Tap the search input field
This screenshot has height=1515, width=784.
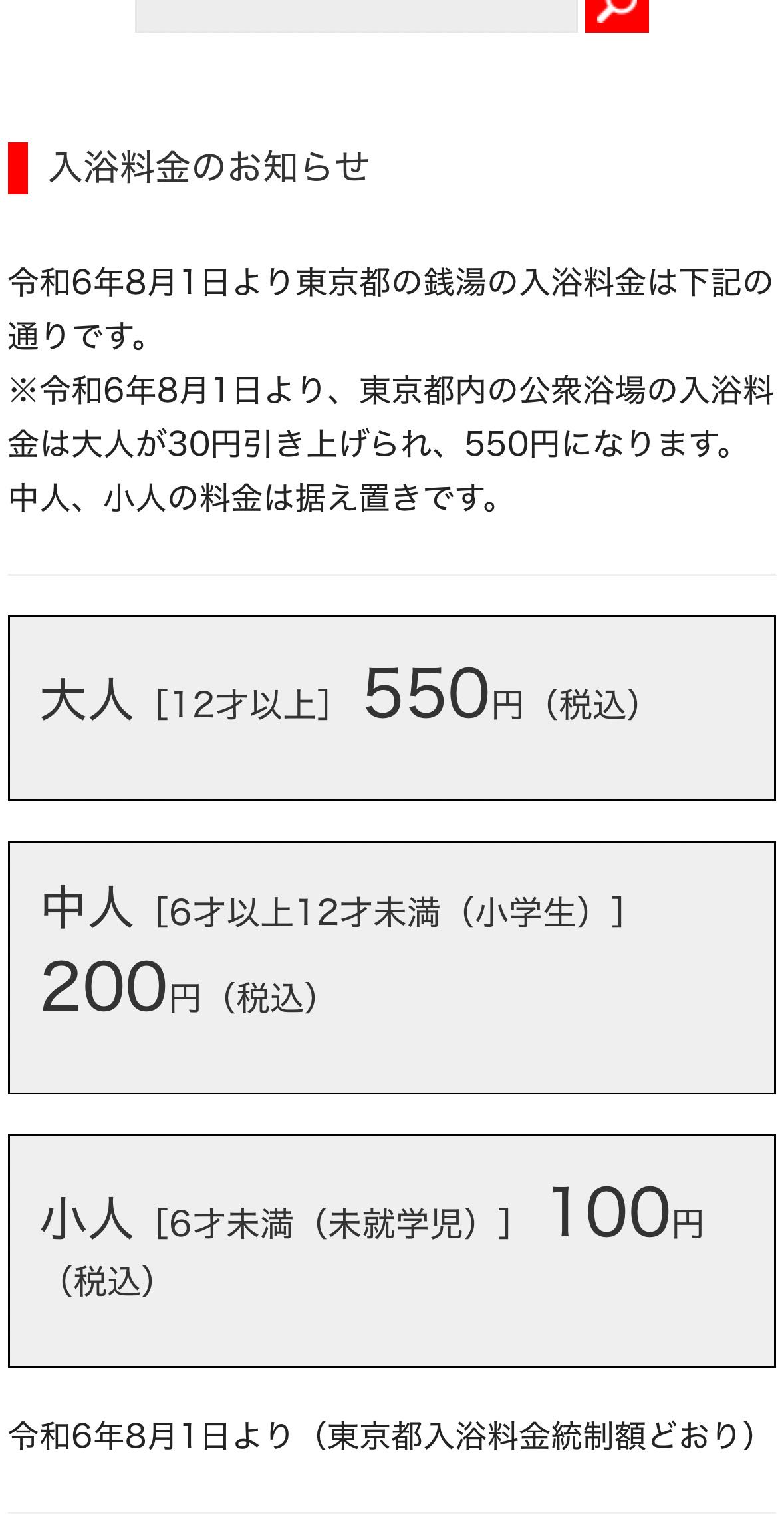pyautogui.click(x=356, y=13)
